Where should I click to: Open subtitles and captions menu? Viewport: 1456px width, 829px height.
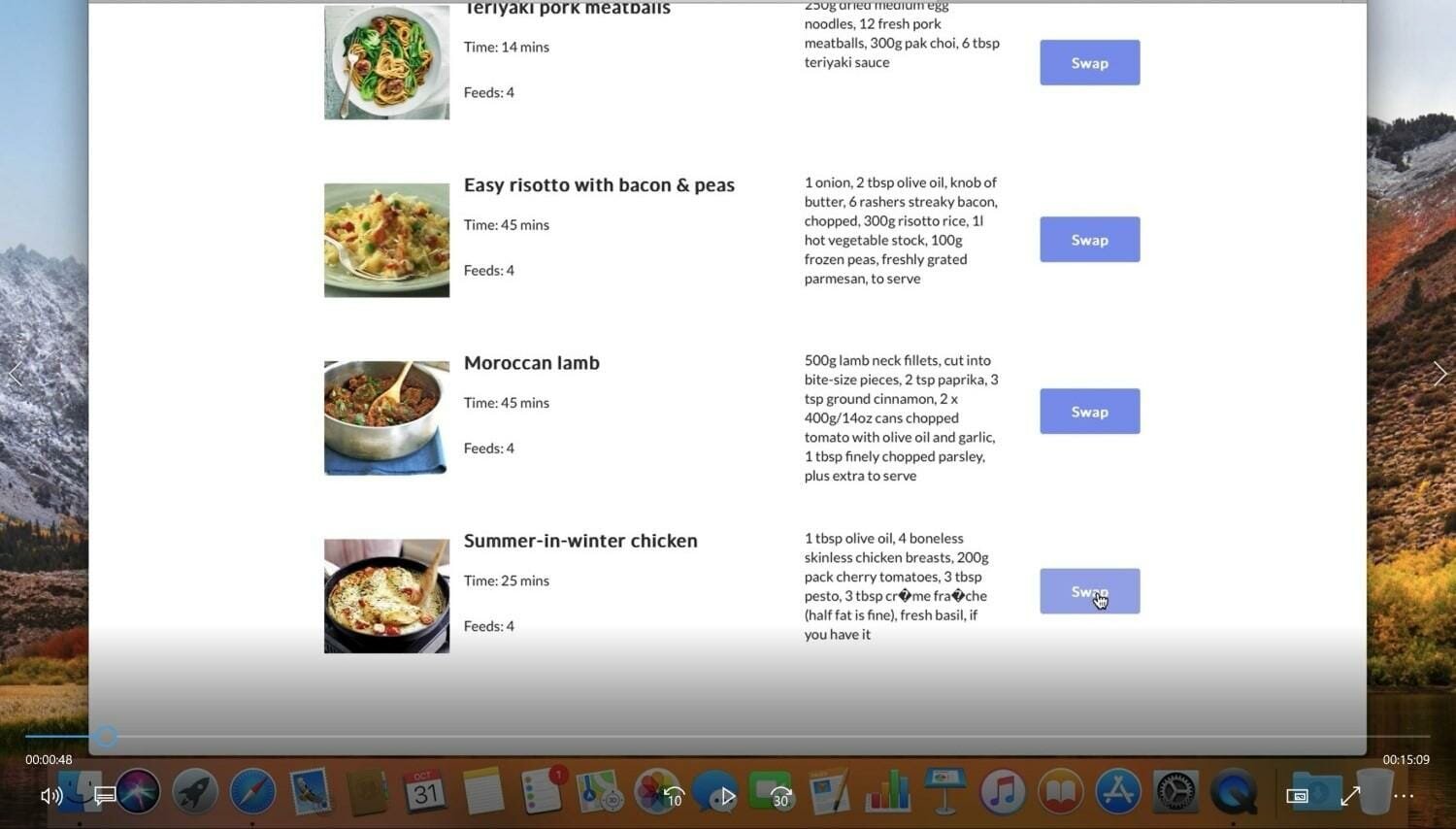point(105,796)
